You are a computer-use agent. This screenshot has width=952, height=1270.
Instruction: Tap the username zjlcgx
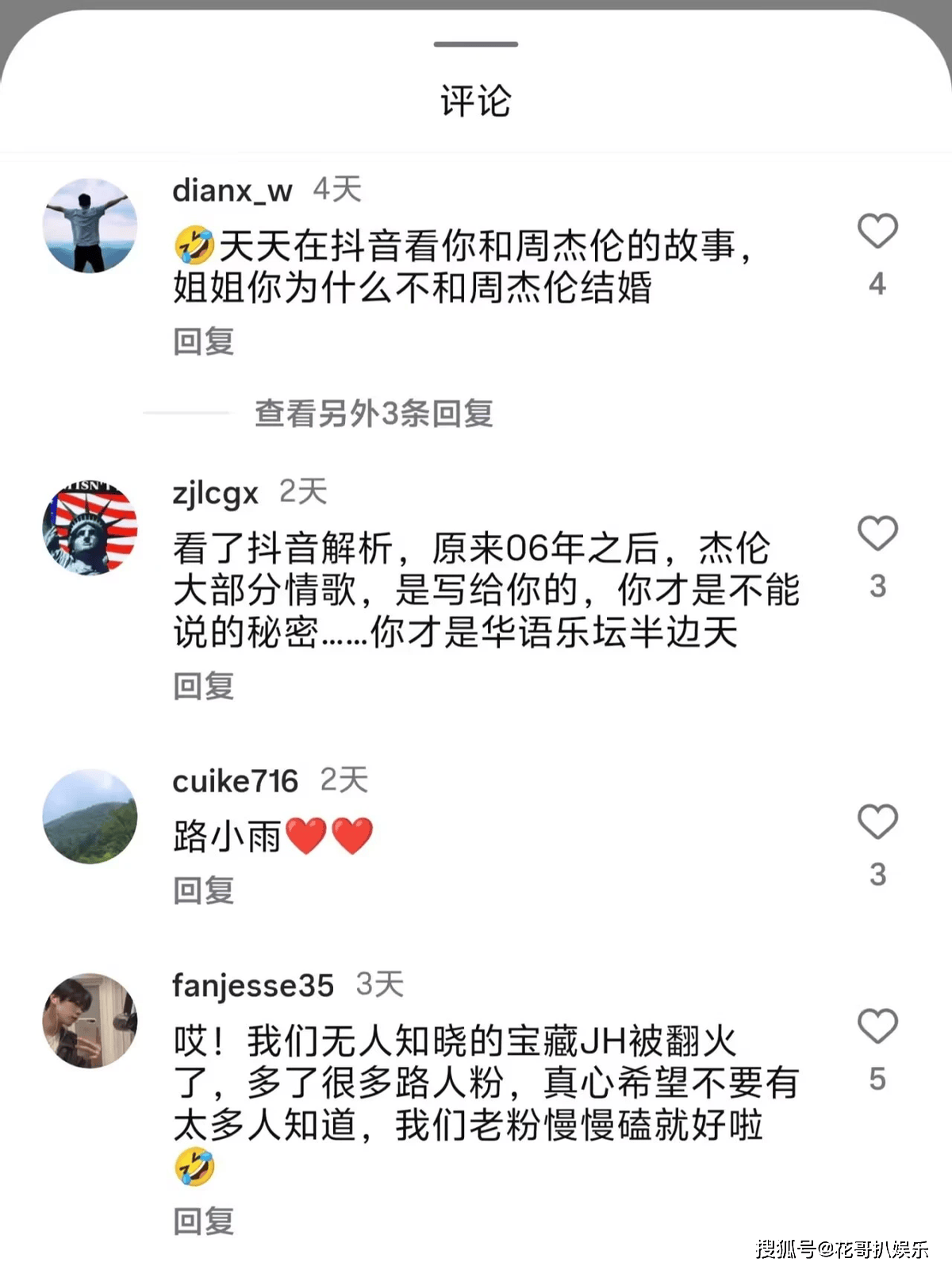[x=215, y=493]
